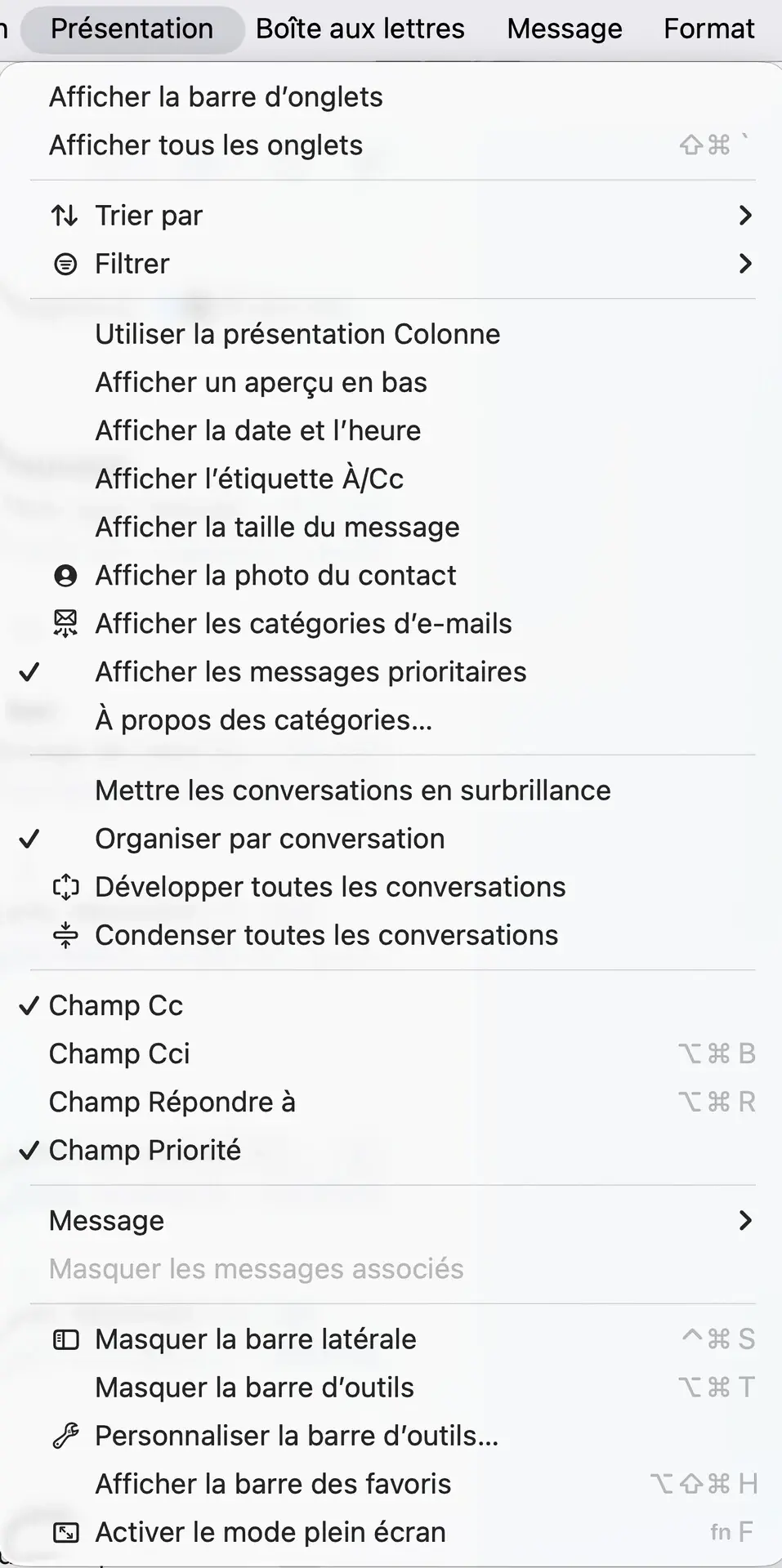Click the sidebar icon next to Masquer la barre latérale
782x1568 pixels.
point(65,1339)
